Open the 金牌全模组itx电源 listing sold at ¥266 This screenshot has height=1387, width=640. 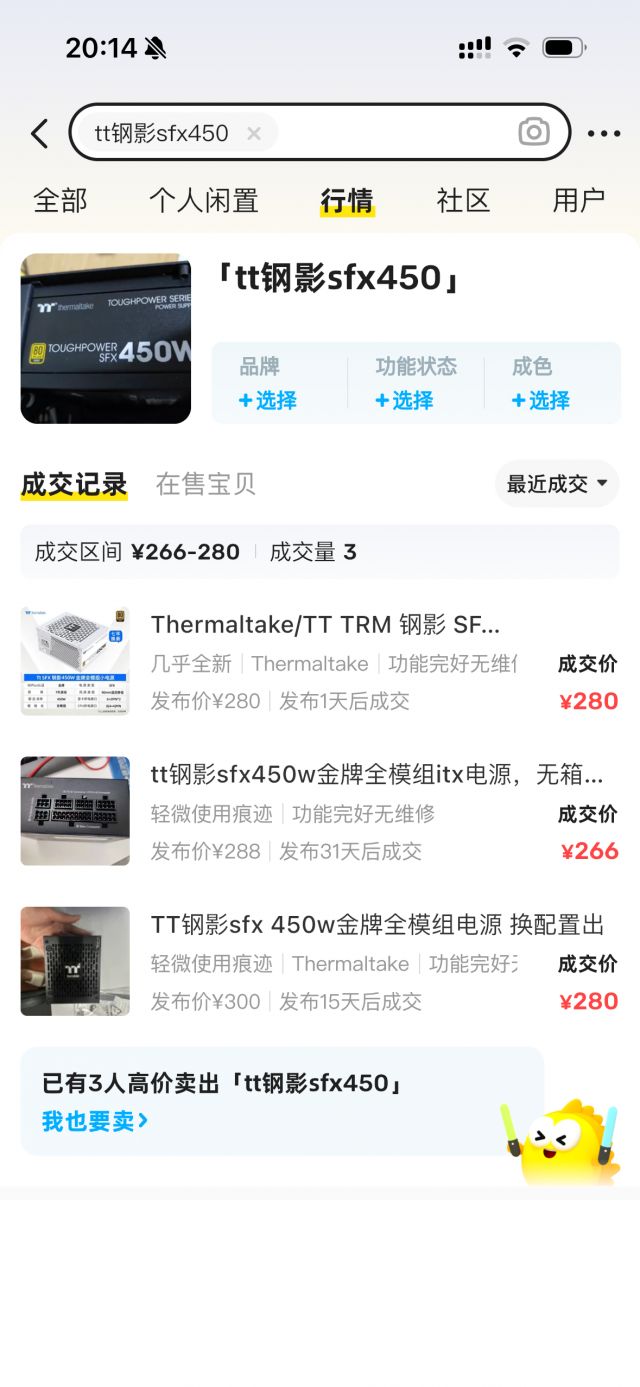[x=377, y=774]
